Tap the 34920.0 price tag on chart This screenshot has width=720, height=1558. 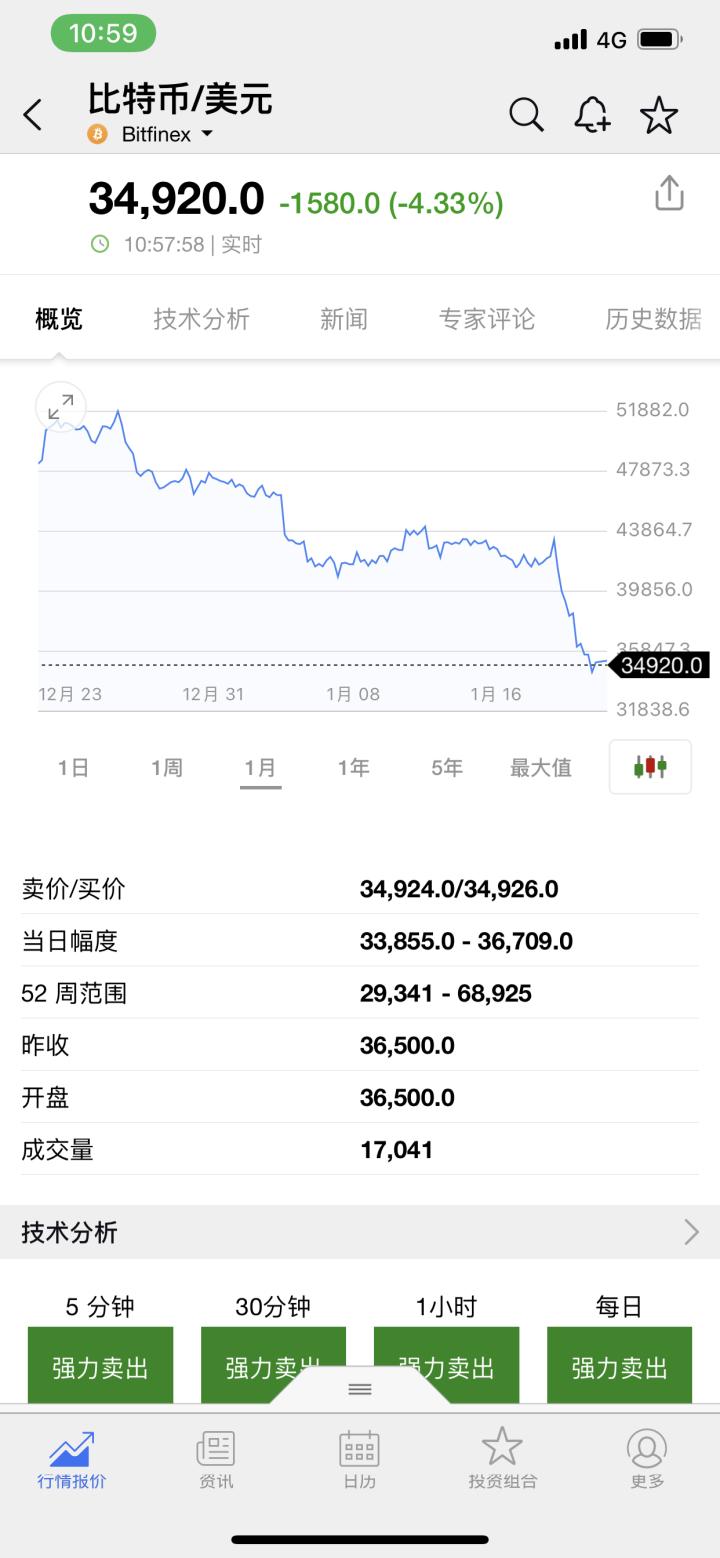coord(661,665)
